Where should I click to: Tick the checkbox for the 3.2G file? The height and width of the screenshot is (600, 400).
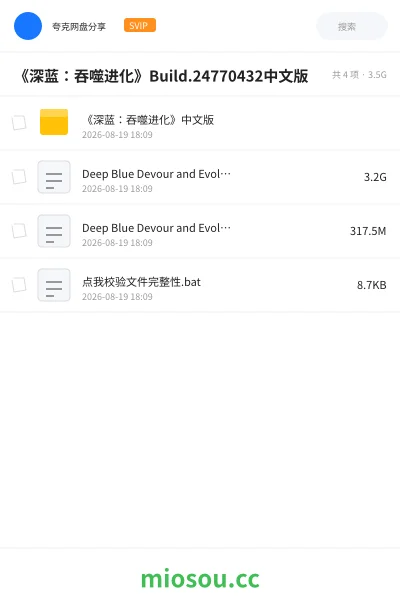(x=19, y=177)
